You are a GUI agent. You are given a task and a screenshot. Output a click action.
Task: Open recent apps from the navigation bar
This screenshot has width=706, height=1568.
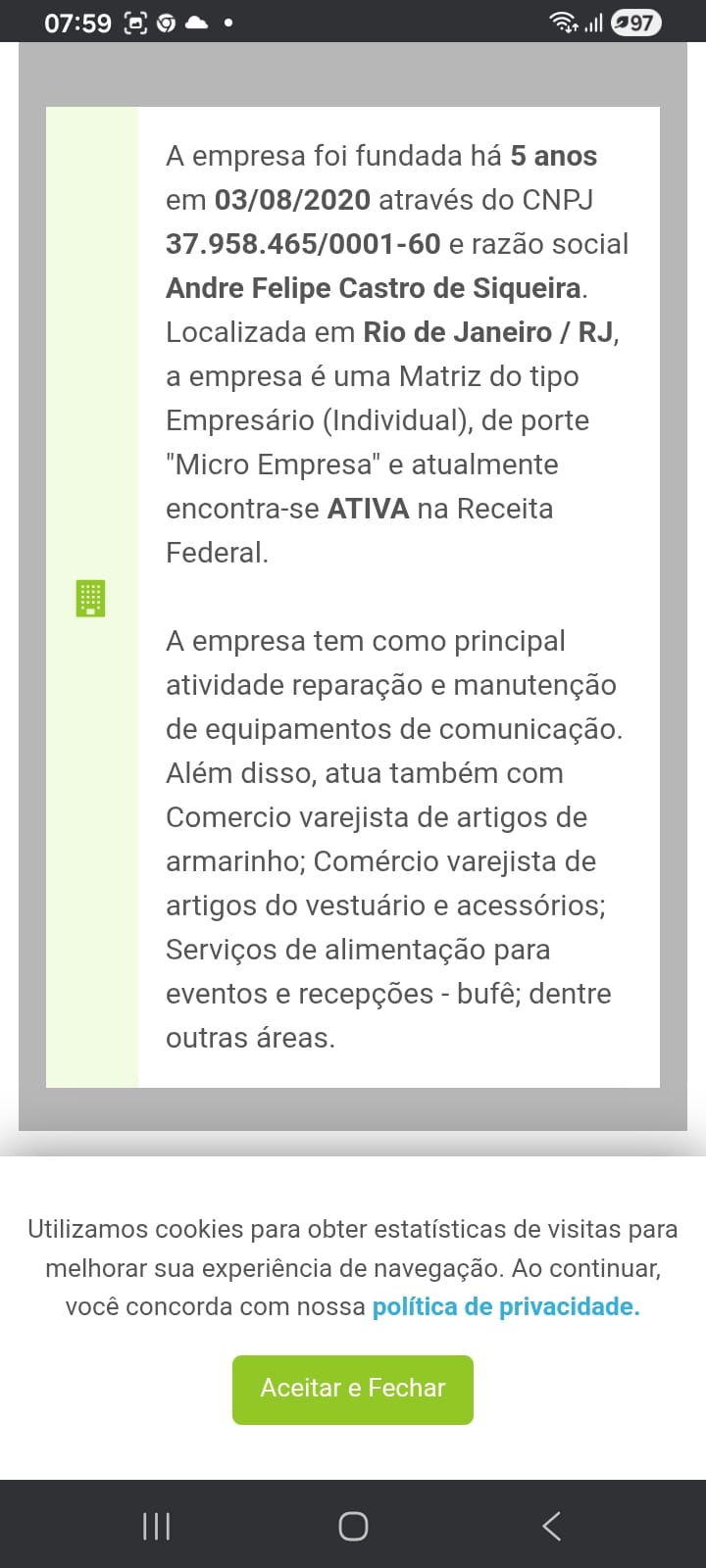pyautogui.click(x=156, y=1526)
